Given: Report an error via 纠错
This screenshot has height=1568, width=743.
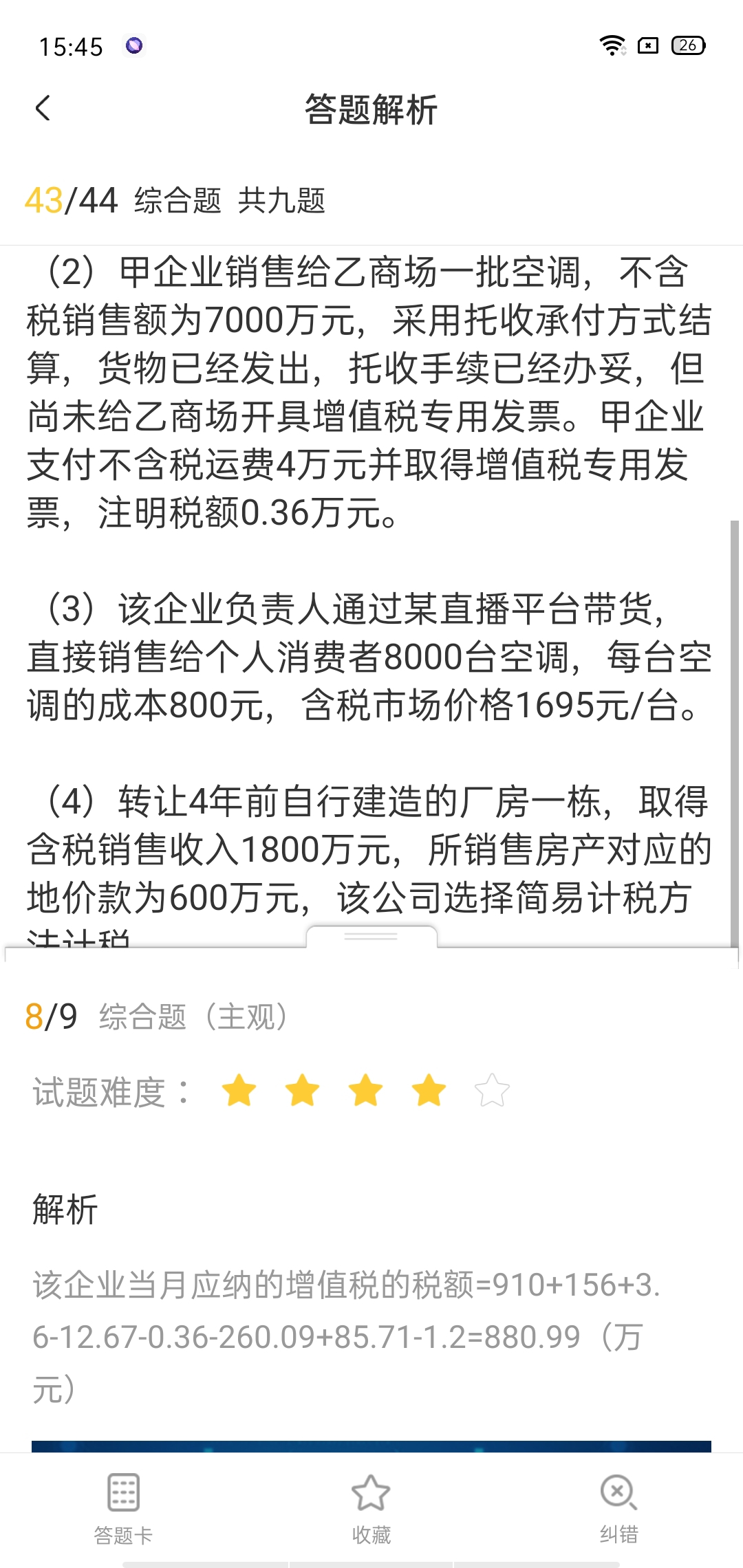Looking at the screenshot, I should (618, 1506).
